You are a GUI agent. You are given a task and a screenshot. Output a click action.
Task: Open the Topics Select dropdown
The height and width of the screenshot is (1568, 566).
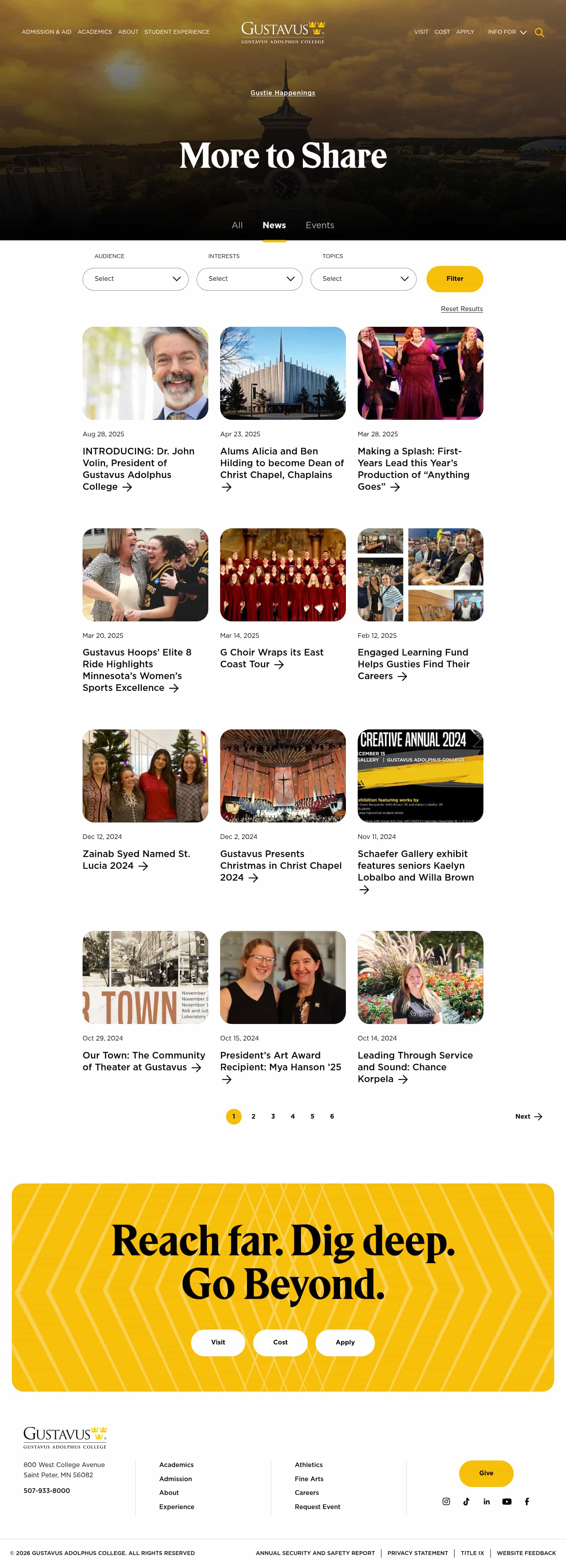[x=363, y=279]
